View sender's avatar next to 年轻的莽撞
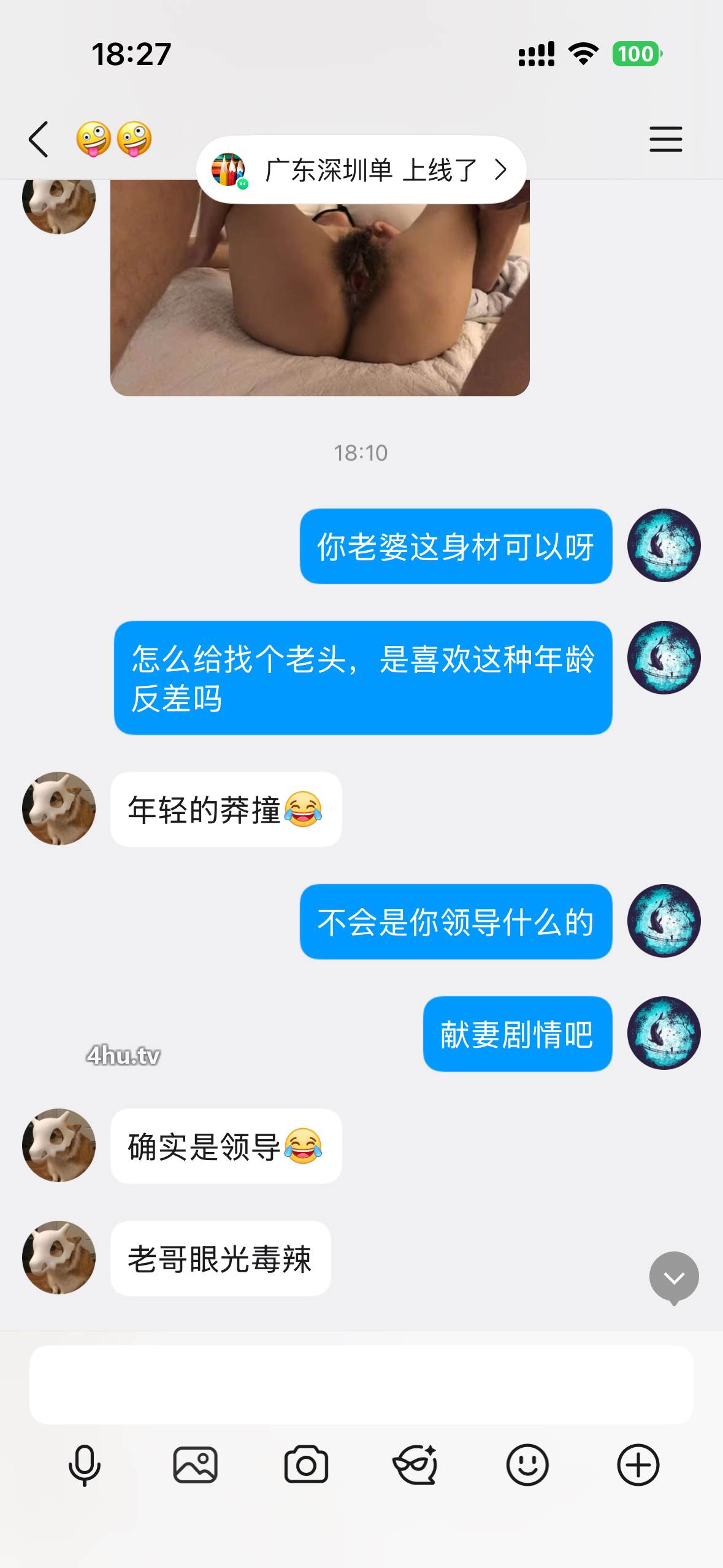Viewport: 723px width, 1568px height. [x=59, y=809]
